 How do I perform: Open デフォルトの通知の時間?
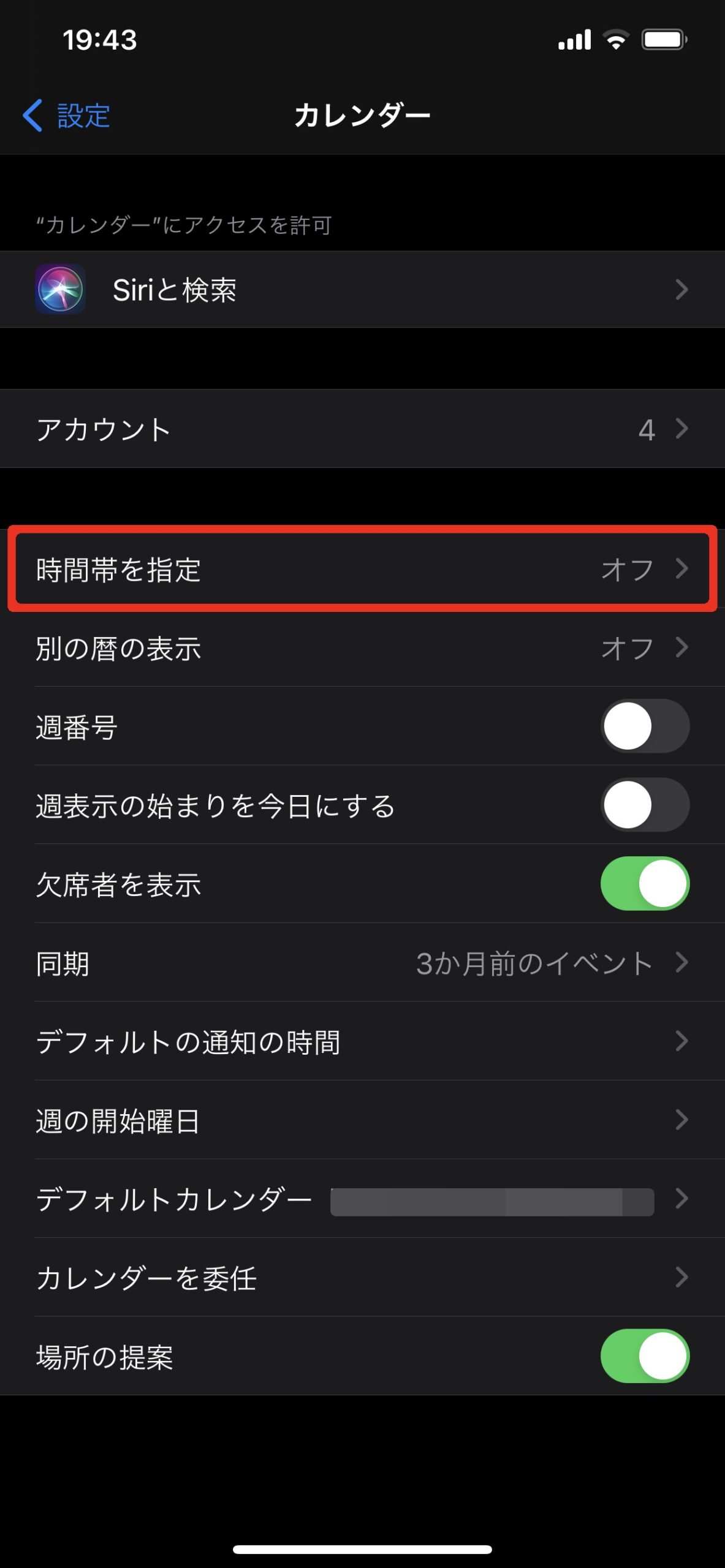point(362,1041)
